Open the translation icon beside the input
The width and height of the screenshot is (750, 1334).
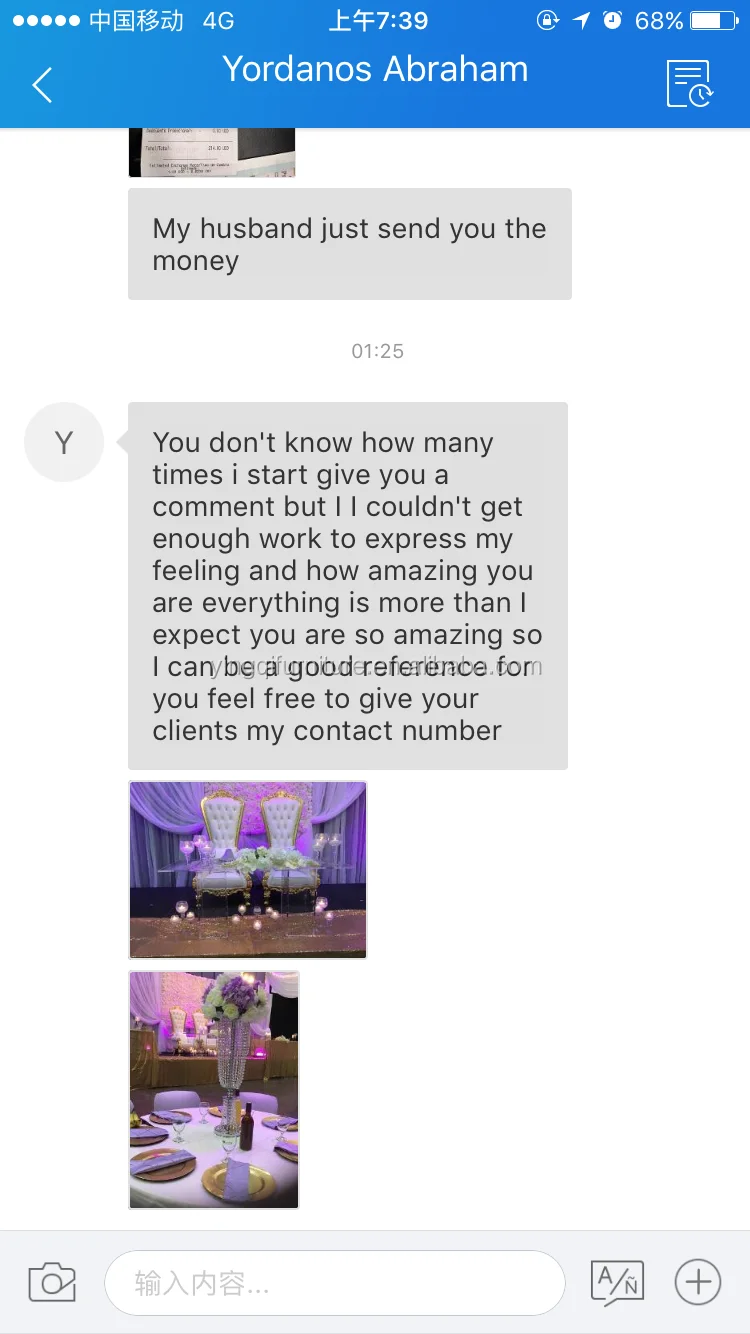[x=617, y=1282]
